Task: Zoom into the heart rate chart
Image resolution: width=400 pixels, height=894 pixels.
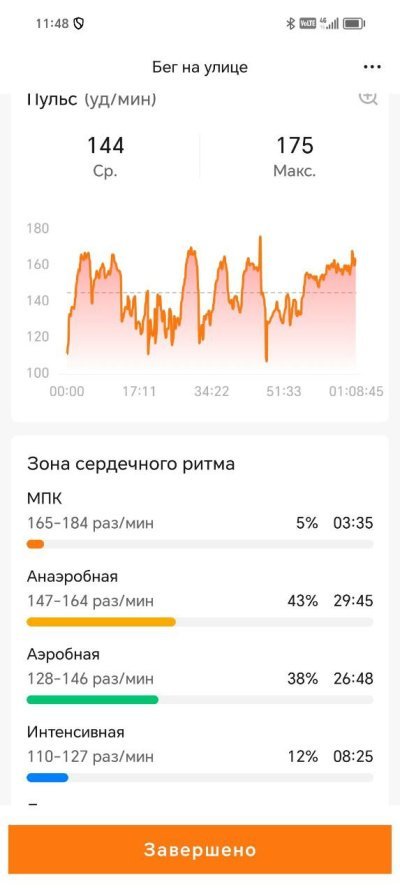Action: point(369,98)
